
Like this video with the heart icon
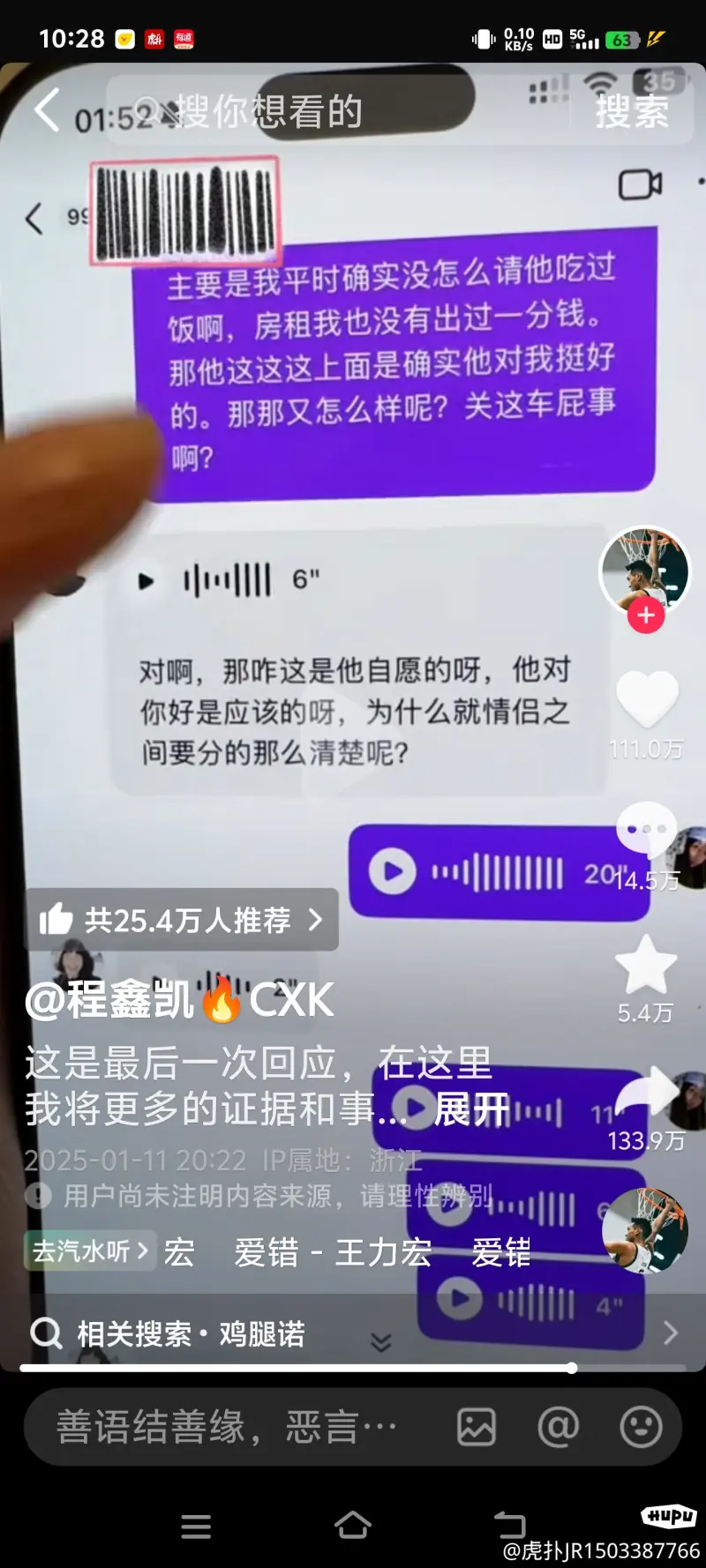point(646,701)
